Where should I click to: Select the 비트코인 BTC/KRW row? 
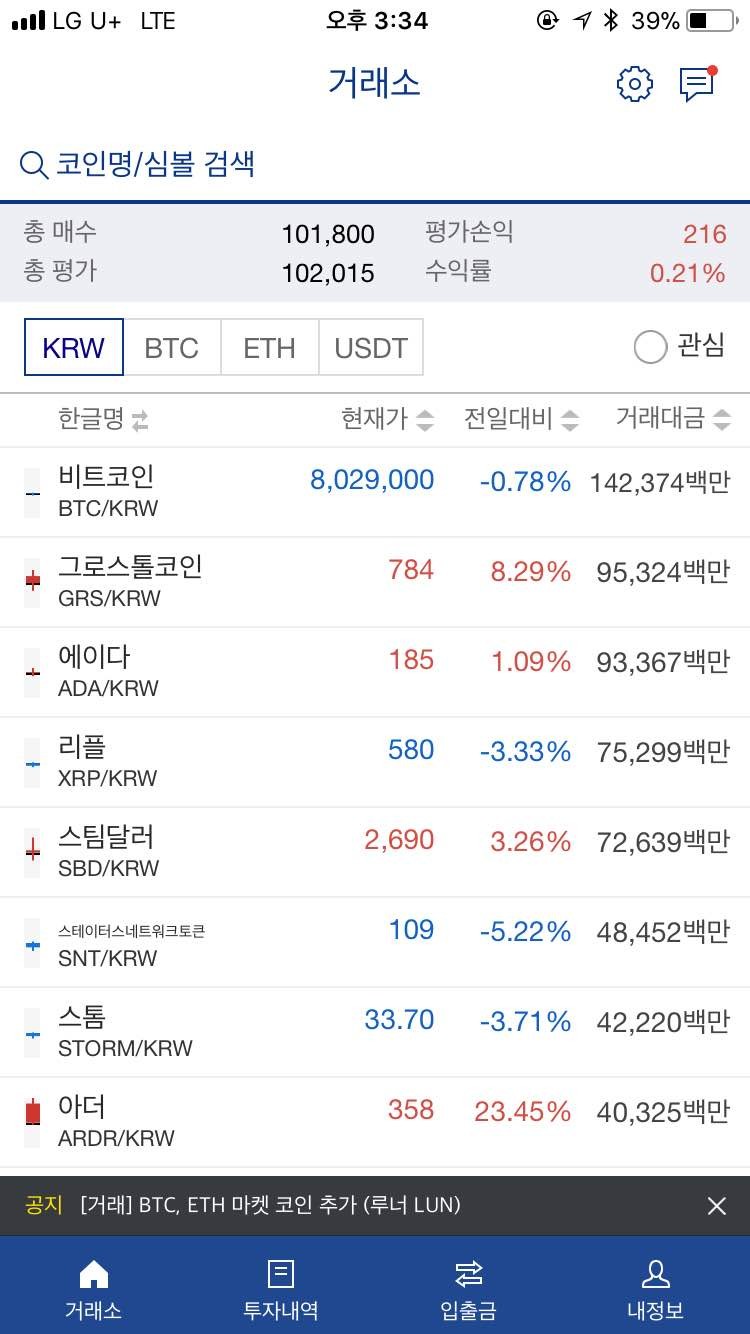(375, 490)
